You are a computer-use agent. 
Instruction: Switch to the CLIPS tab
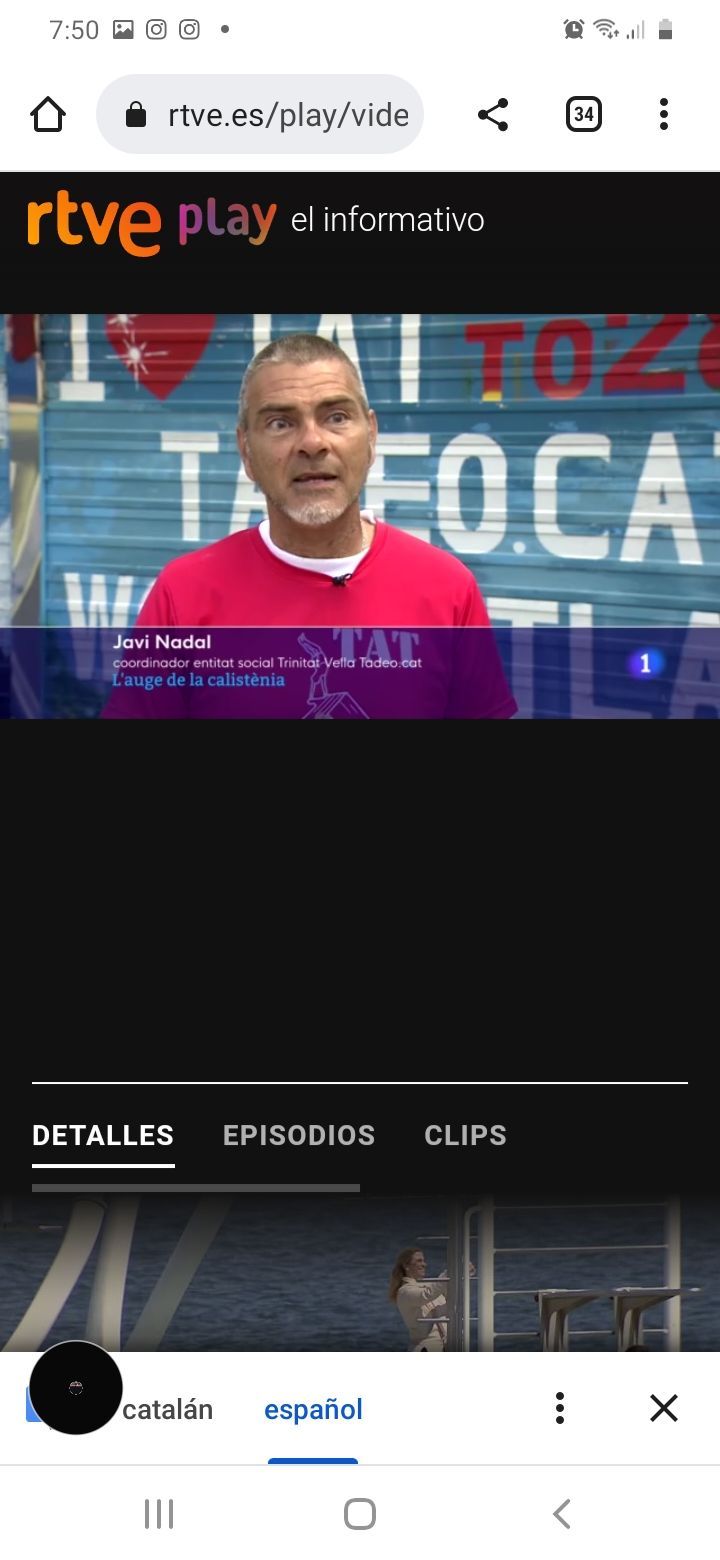[465, 1135]
